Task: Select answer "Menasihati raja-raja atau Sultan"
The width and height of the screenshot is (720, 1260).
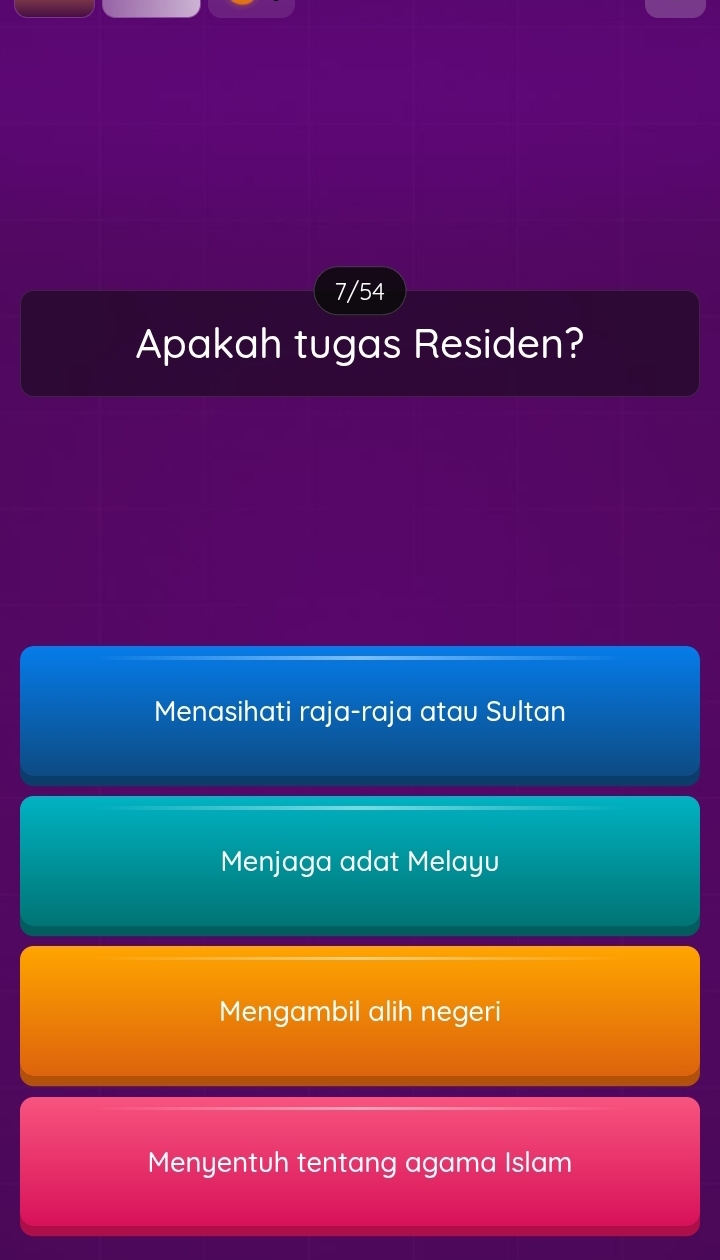Action: 360,712
